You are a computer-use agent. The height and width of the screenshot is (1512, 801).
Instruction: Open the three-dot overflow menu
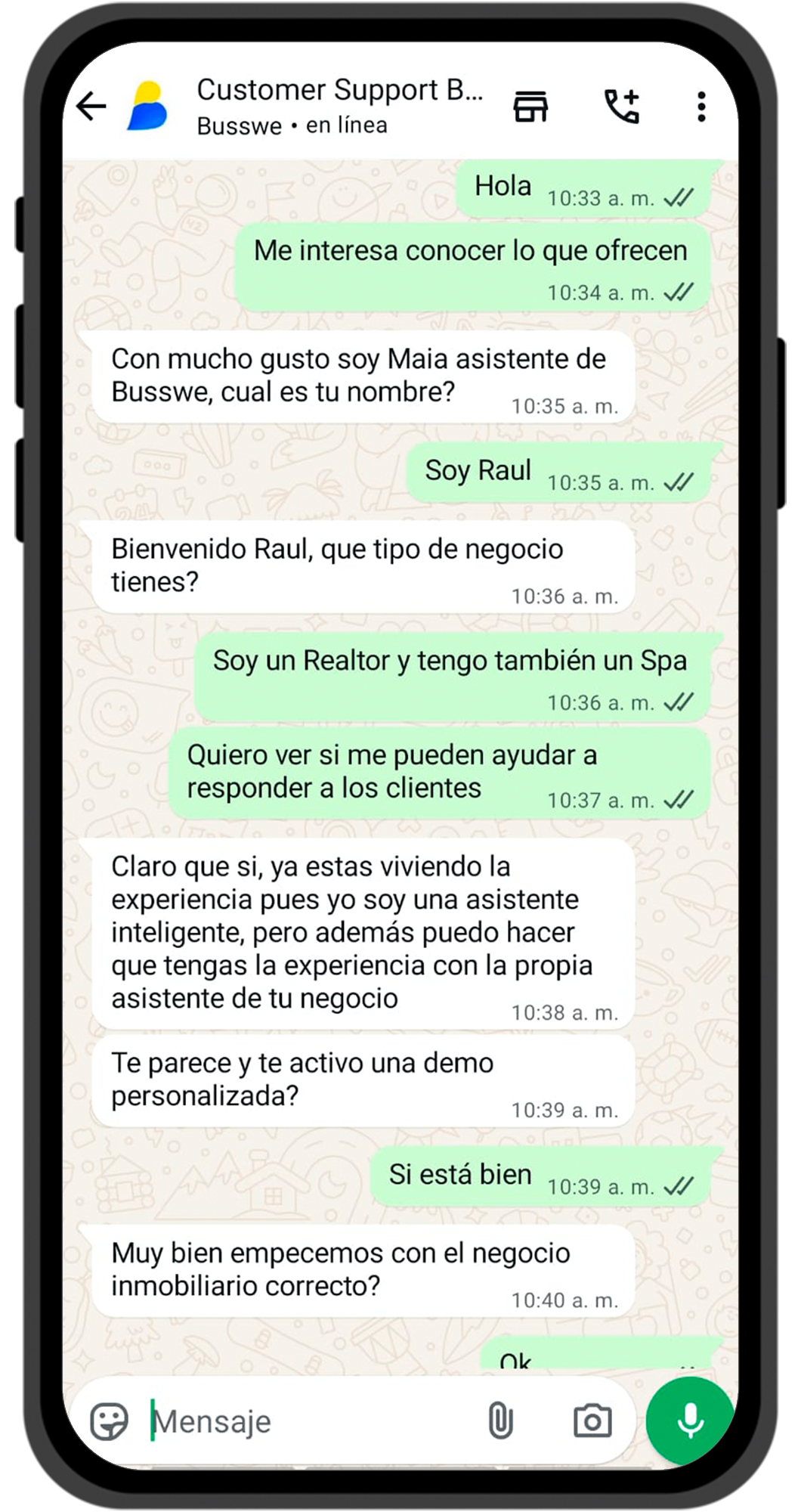pos(701,107)
